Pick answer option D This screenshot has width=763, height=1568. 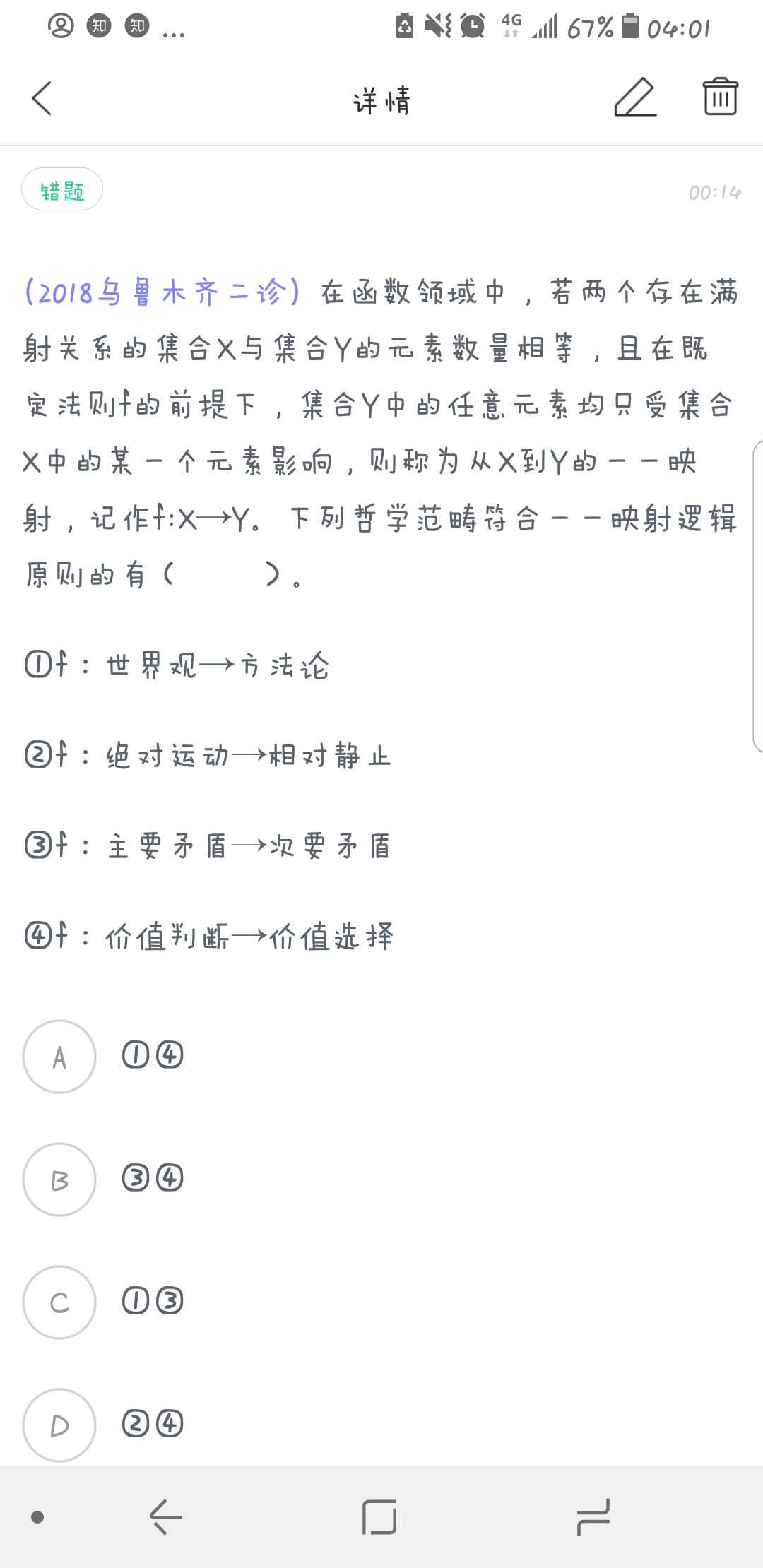(59, 1425)
